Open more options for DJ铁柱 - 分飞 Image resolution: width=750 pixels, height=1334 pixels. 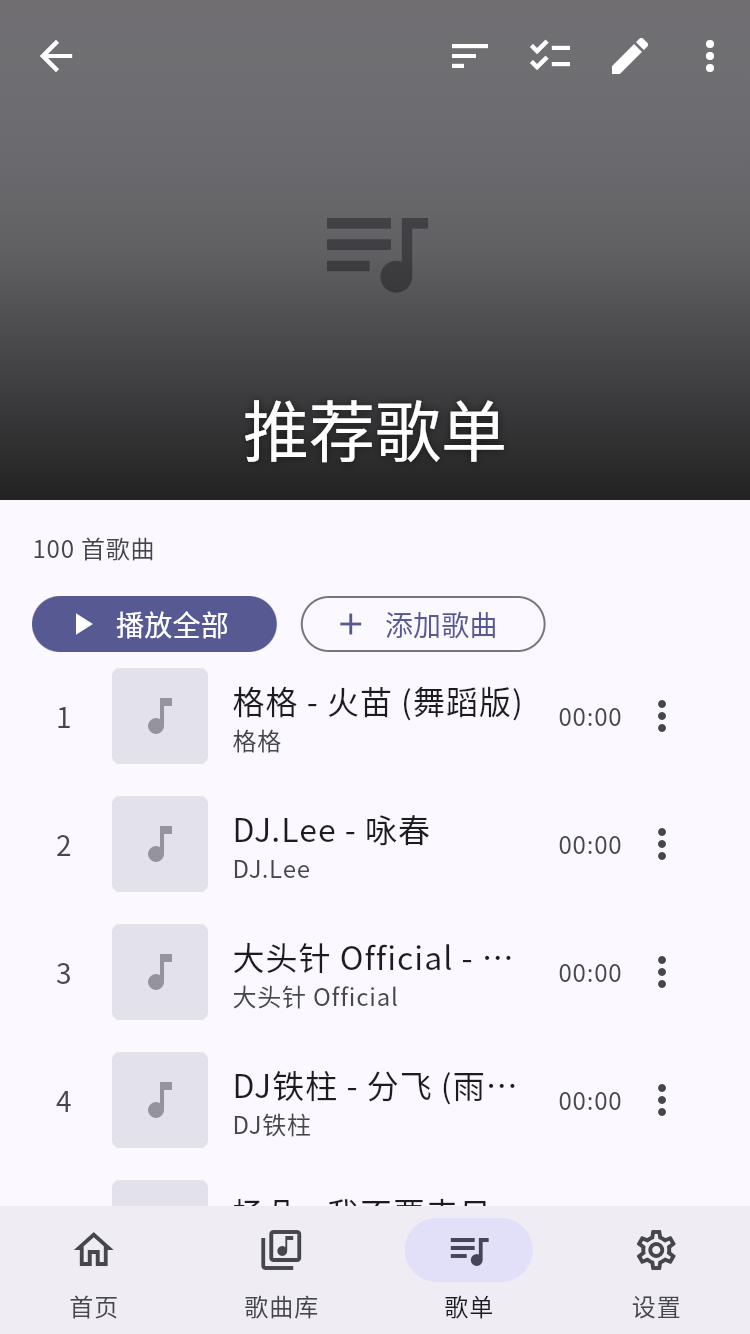pyautogui.click(x=662, y=1100)
